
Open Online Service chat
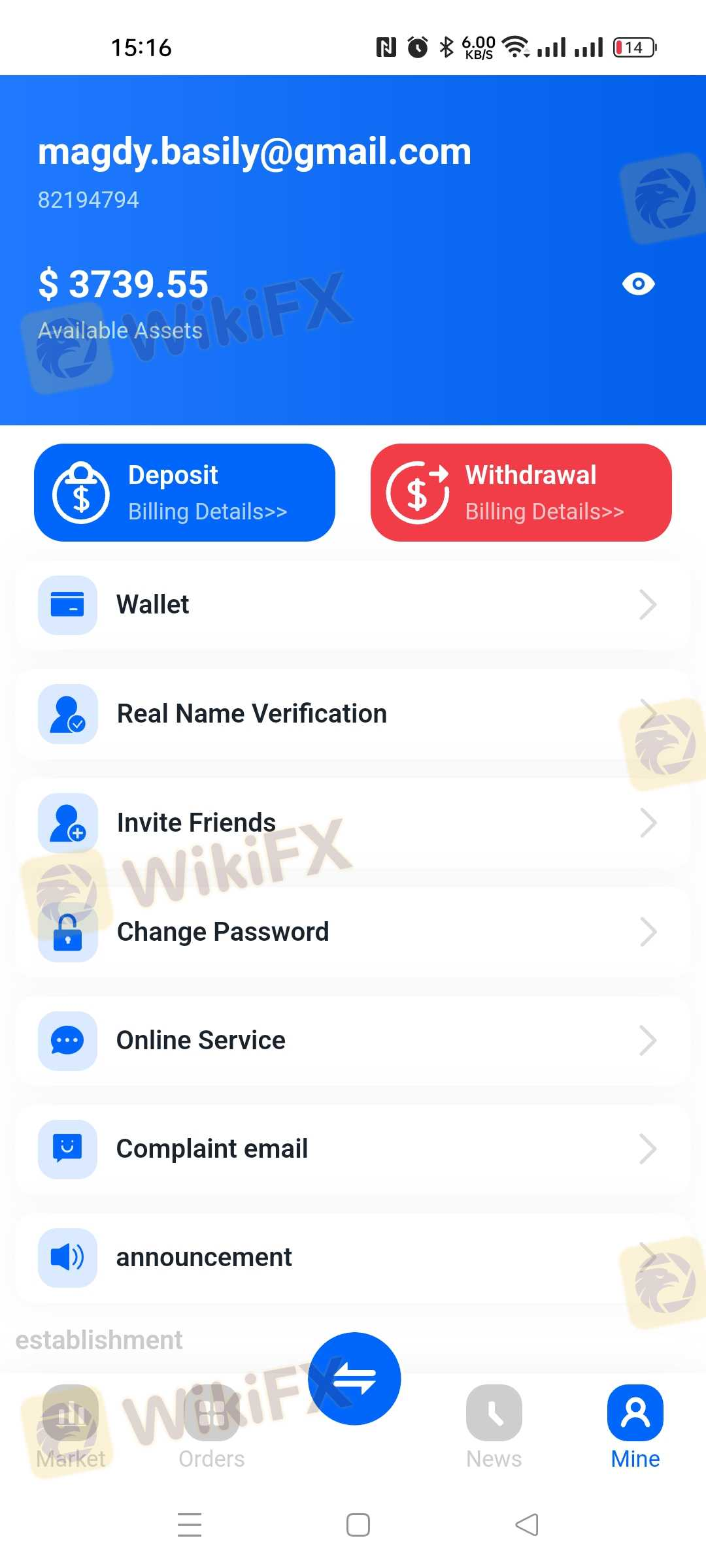point(353,1040)
